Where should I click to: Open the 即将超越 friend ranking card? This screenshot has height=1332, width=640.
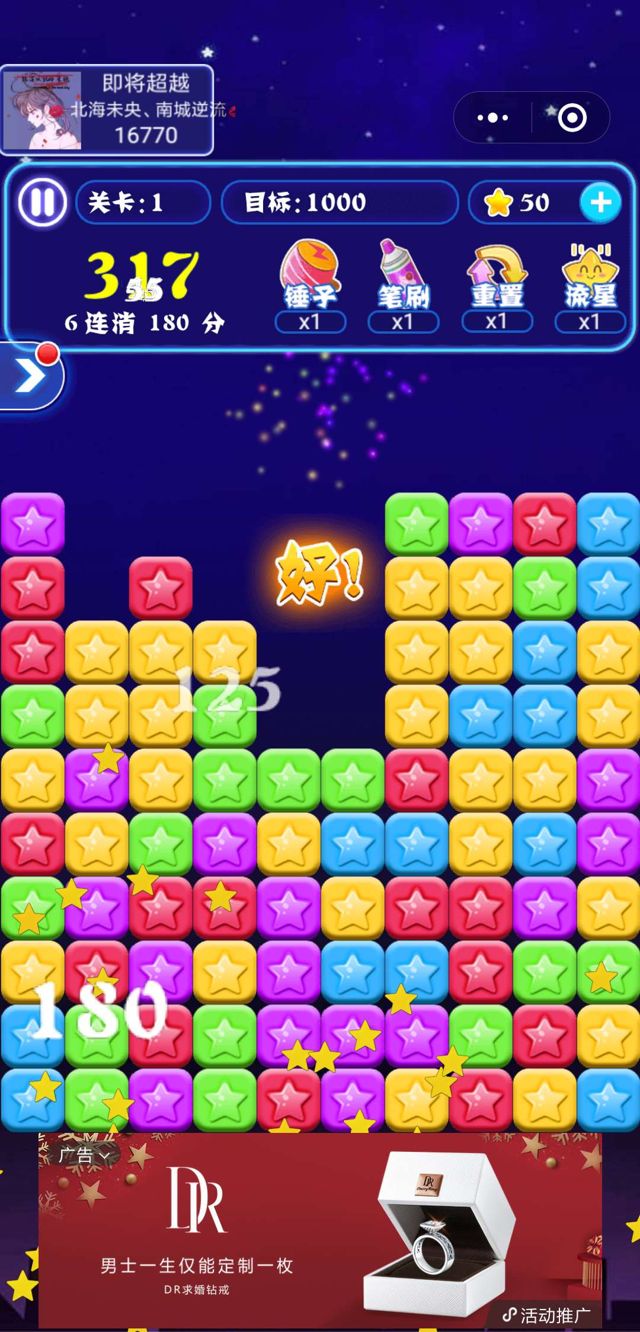click(107, 110)
